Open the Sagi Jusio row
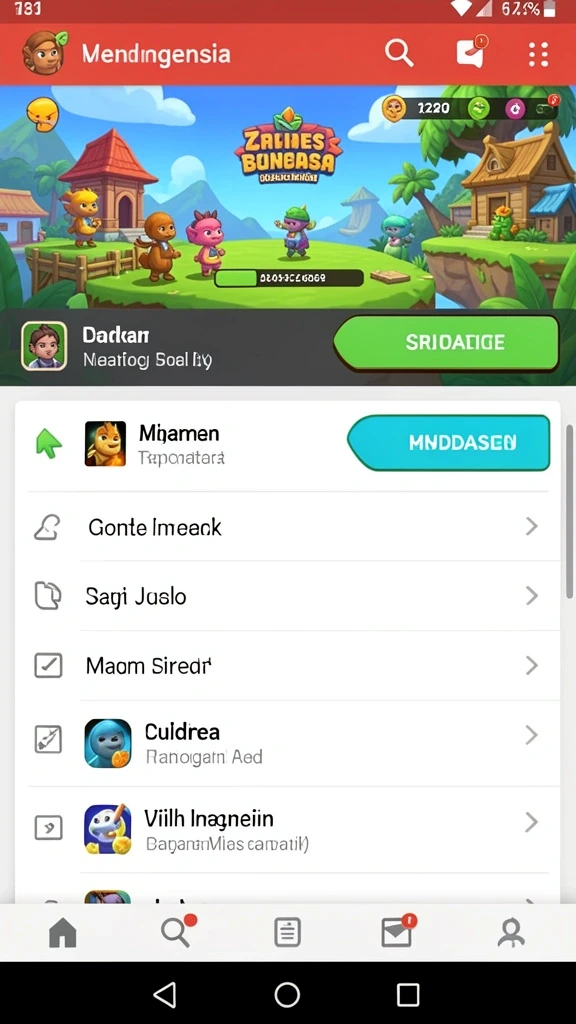 pyautogui.click(x=287, y=596)
